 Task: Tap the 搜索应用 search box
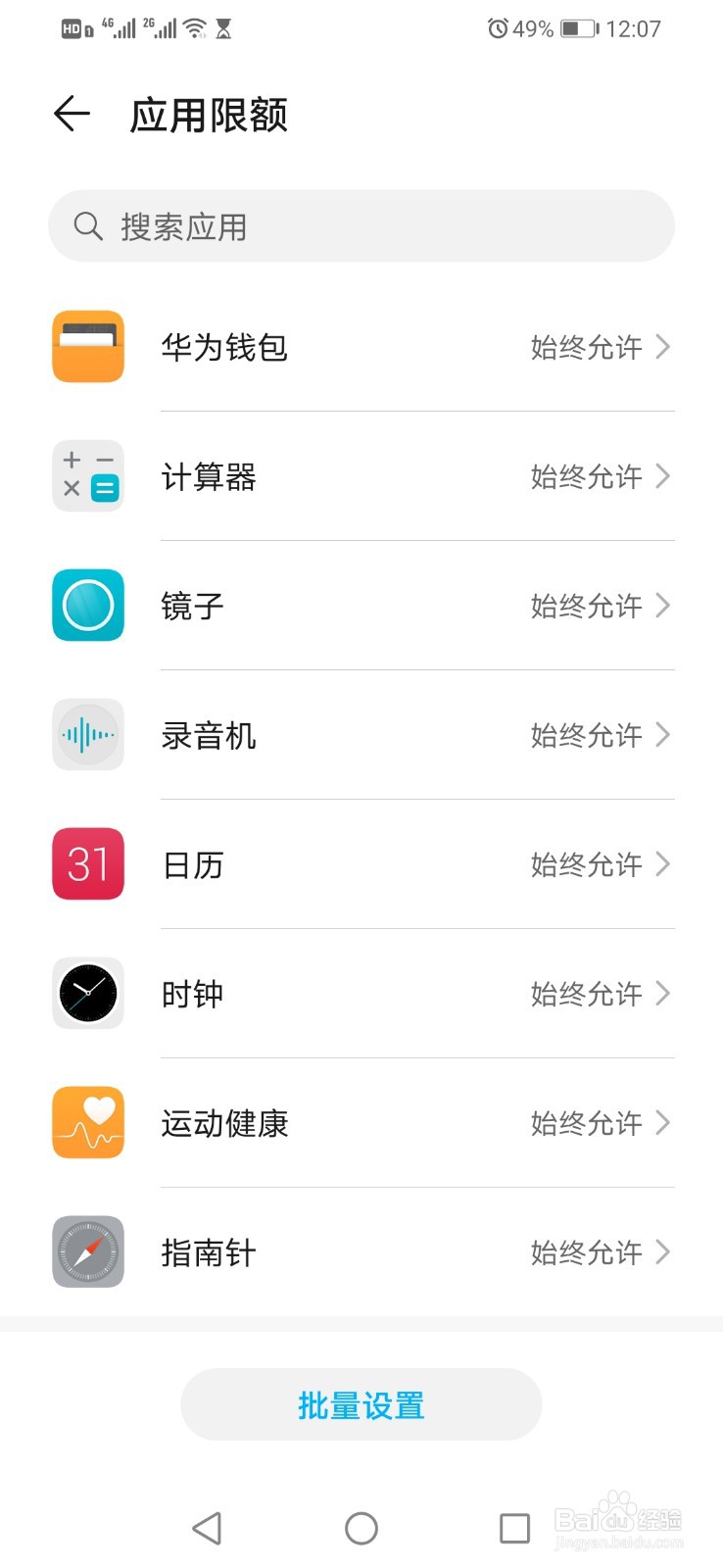[x=361, y=226]
